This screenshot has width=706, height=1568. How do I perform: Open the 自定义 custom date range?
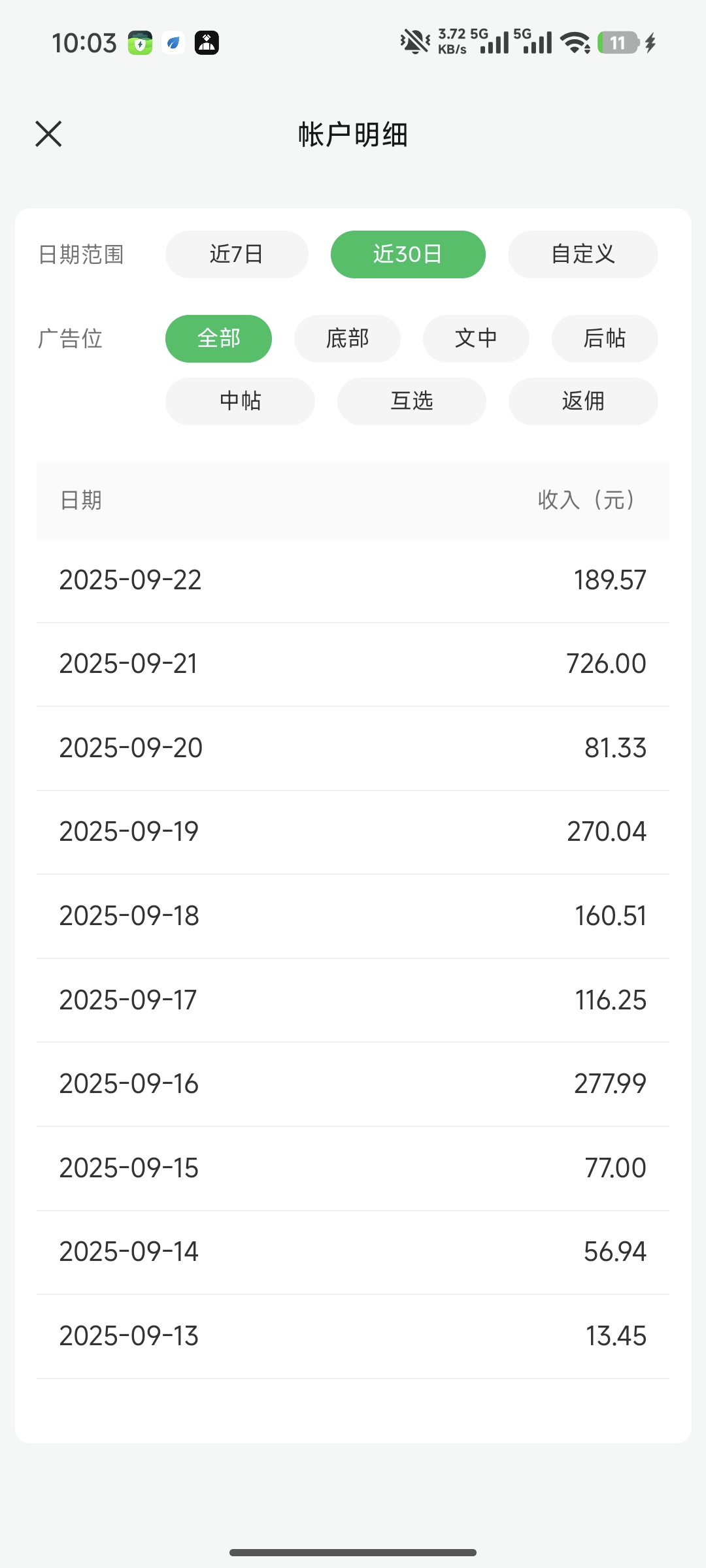click(x=582, y=254)
